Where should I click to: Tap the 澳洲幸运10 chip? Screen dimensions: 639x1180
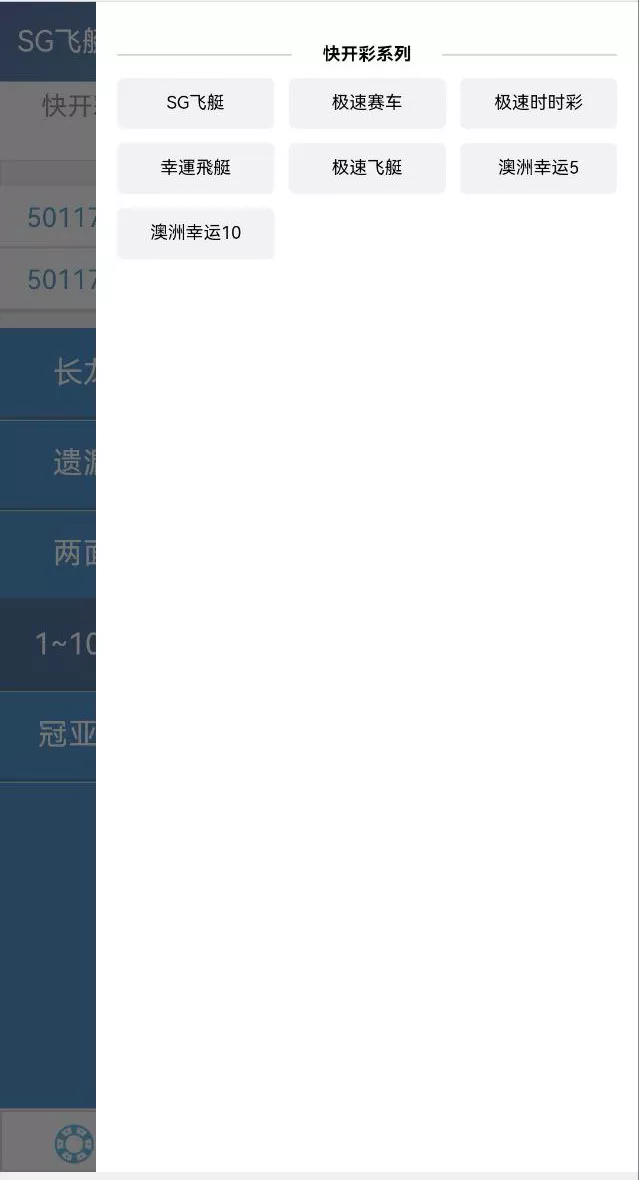(195, 233)
